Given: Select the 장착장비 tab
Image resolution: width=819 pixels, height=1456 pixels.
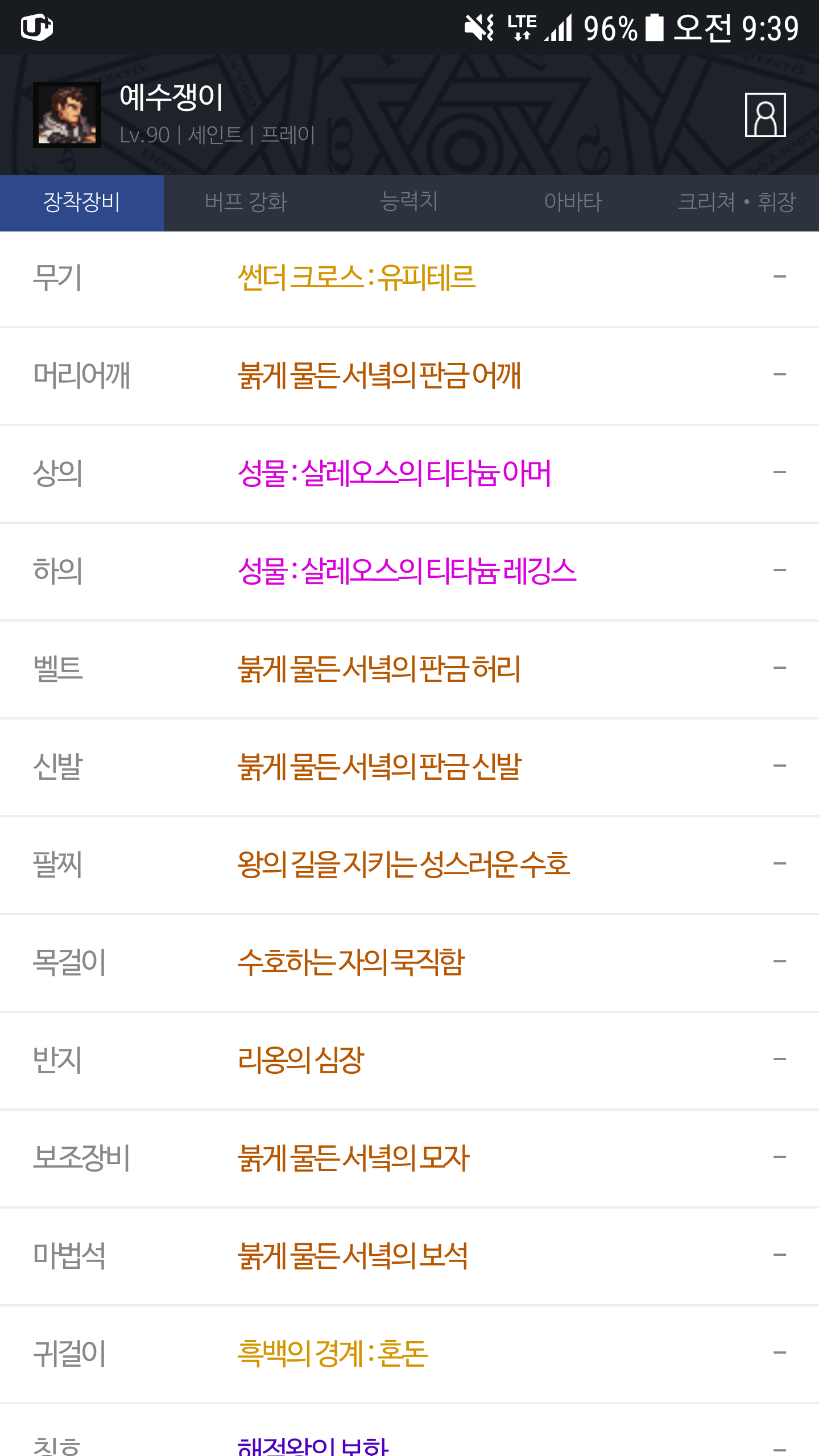Looking at the screenshot, I should pos(82,202).
